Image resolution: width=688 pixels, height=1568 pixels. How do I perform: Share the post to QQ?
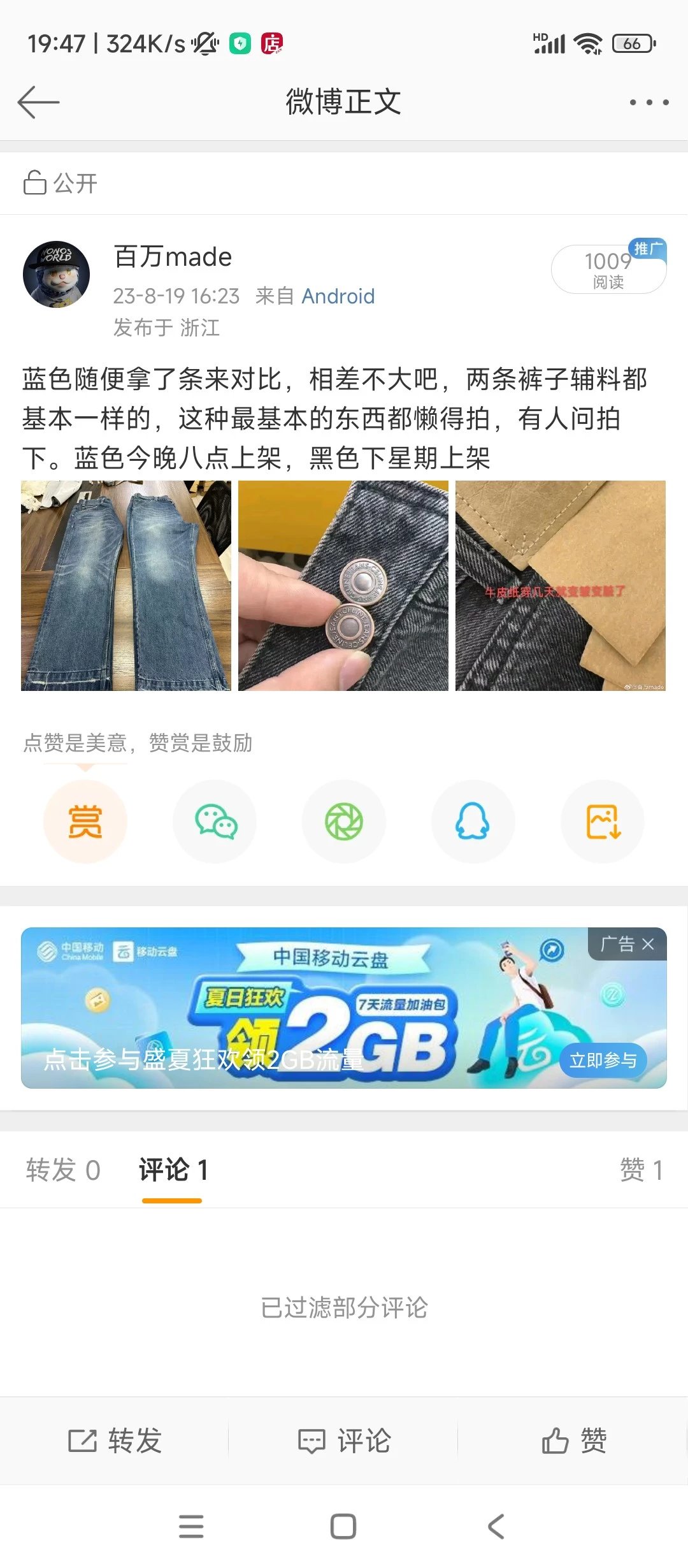(473, 821)
